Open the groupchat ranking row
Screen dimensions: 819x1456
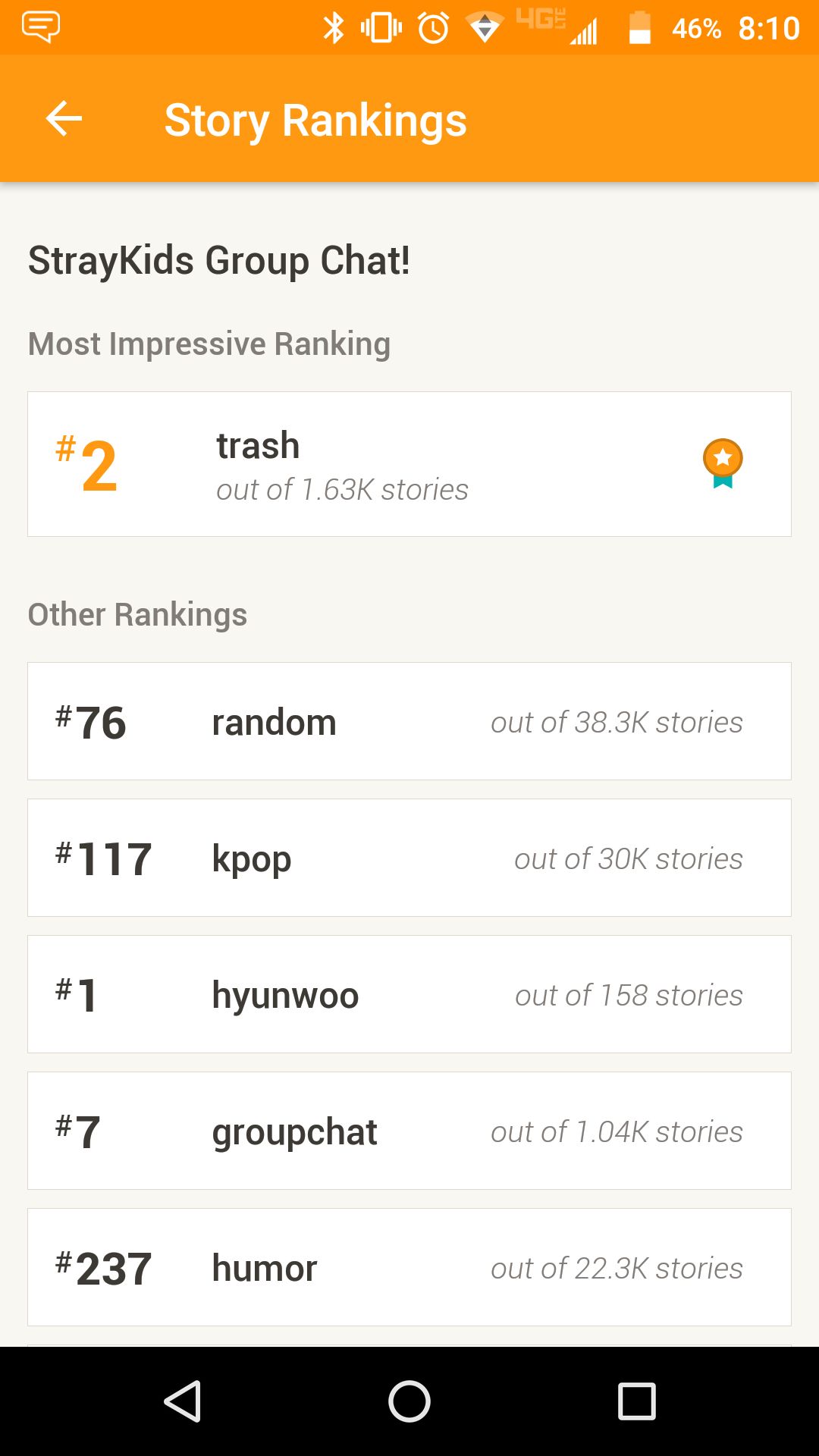click(x=409, y=1131)
